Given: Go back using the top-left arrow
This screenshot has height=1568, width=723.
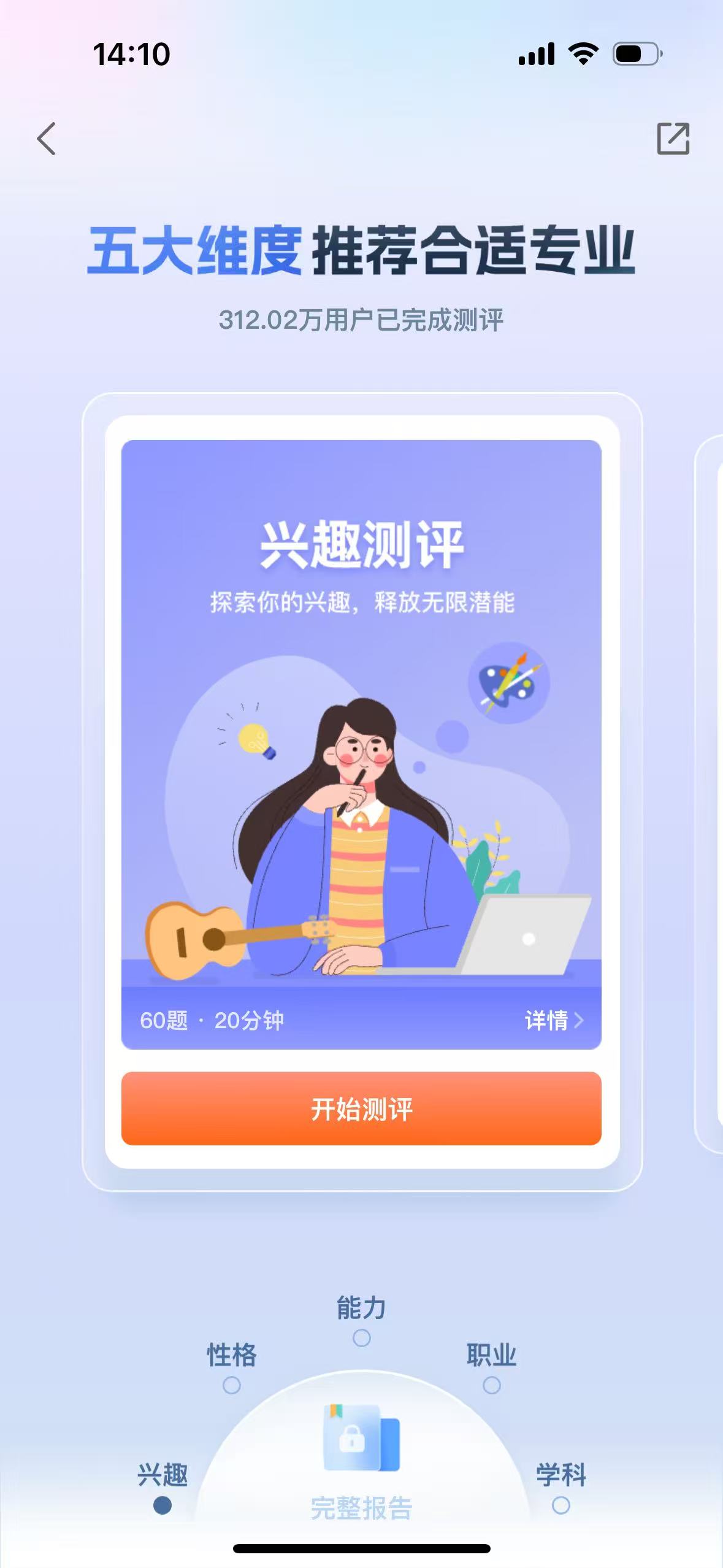Looking at the screenshot, I should pos(47,139).
